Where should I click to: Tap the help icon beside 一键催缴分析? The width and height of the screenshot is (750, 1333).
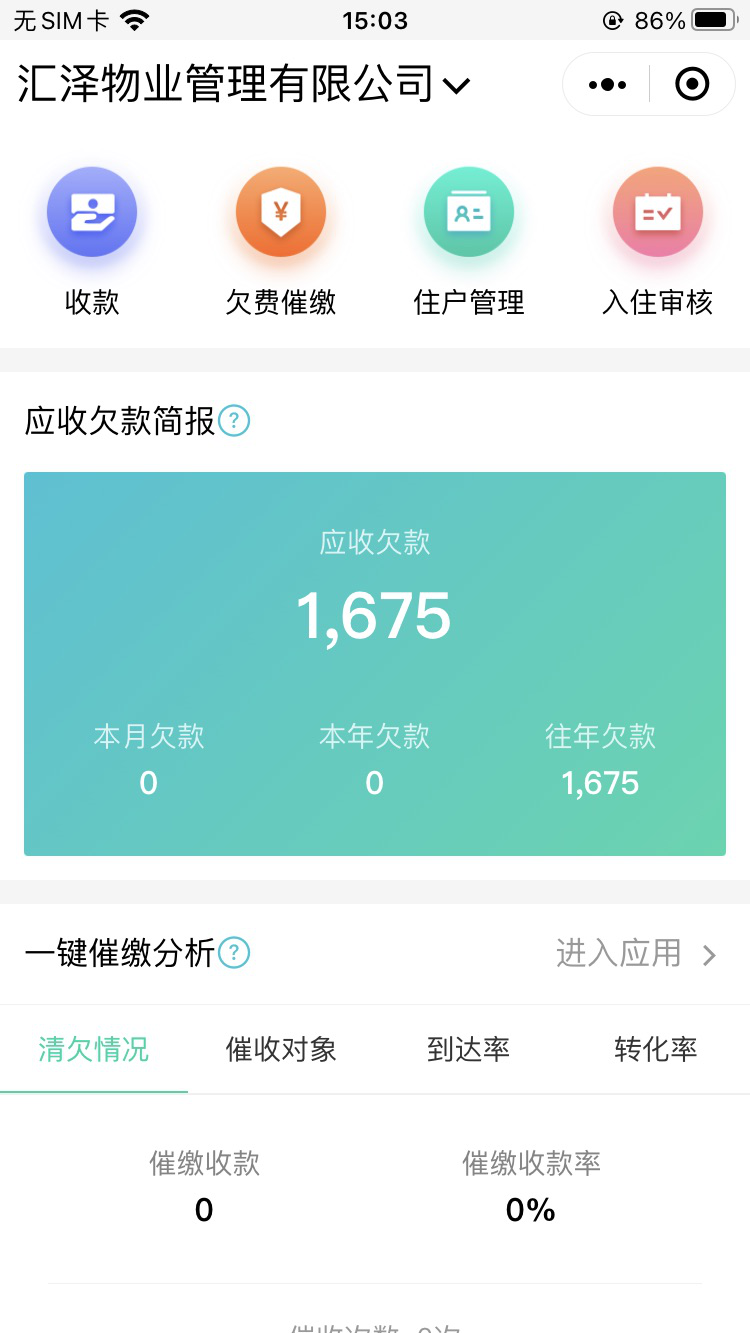[234, 953]
